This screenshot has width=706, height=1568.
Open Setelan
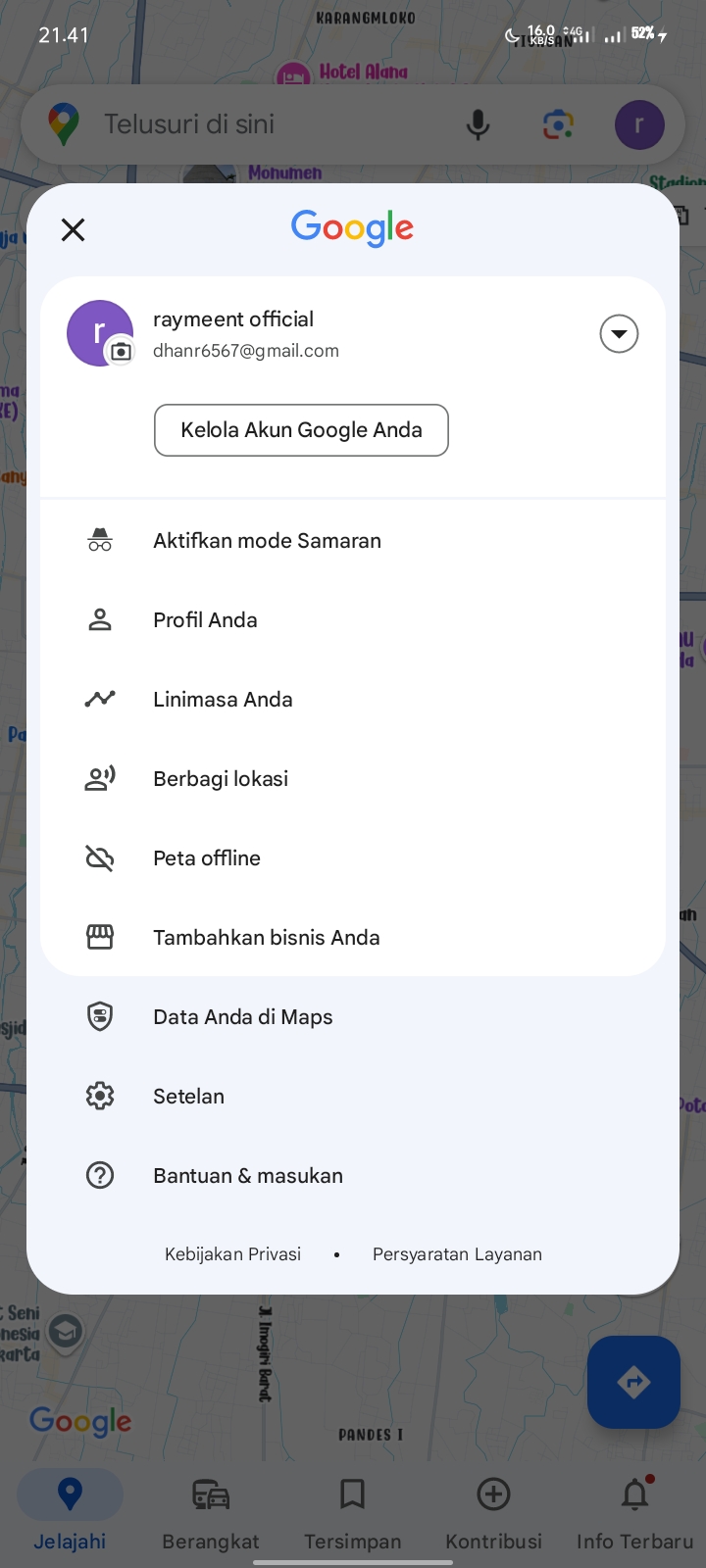pyautogui.click(x=353, y=1097)
